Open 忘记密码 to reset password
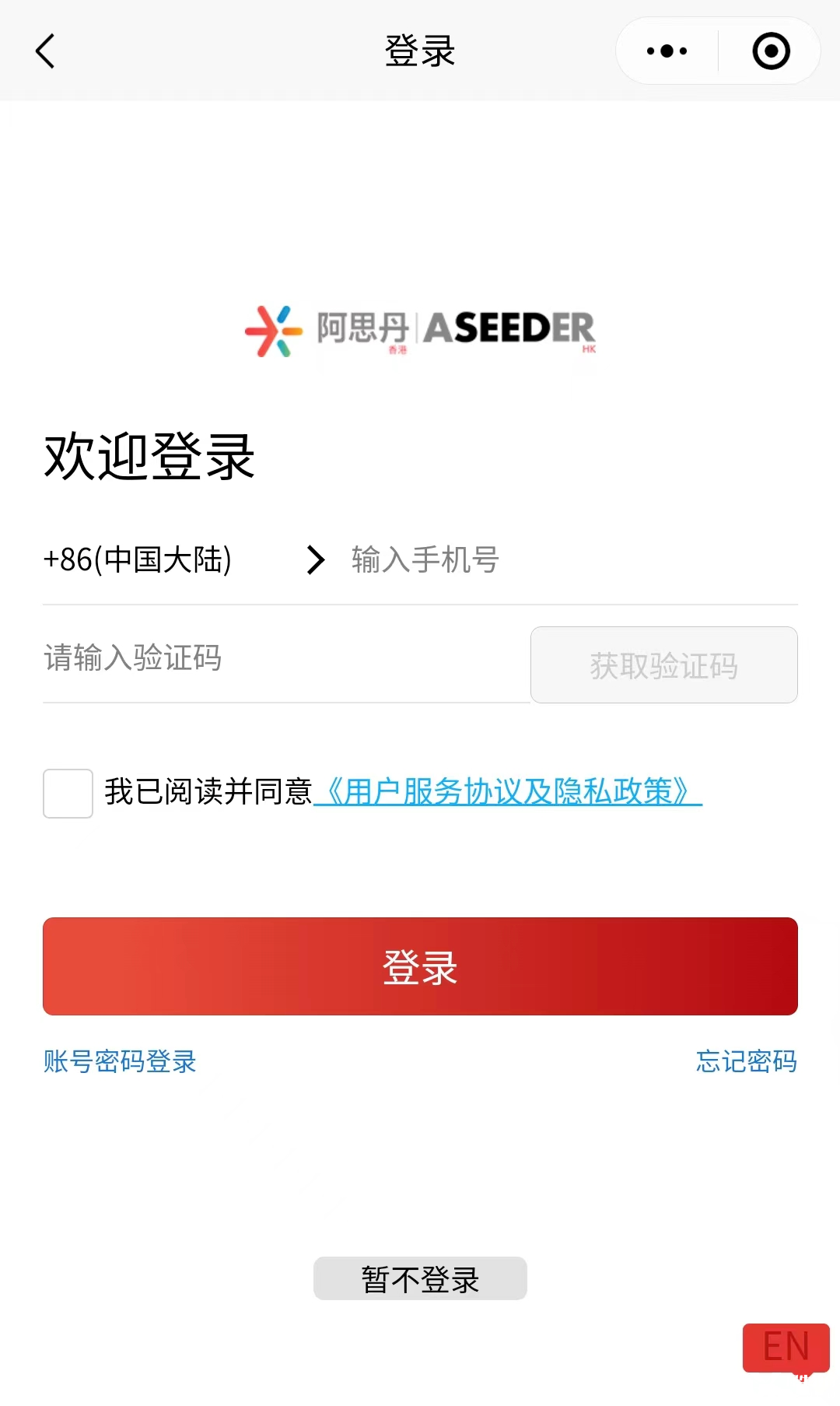Screen dimensions: 840x1406 747,1061
